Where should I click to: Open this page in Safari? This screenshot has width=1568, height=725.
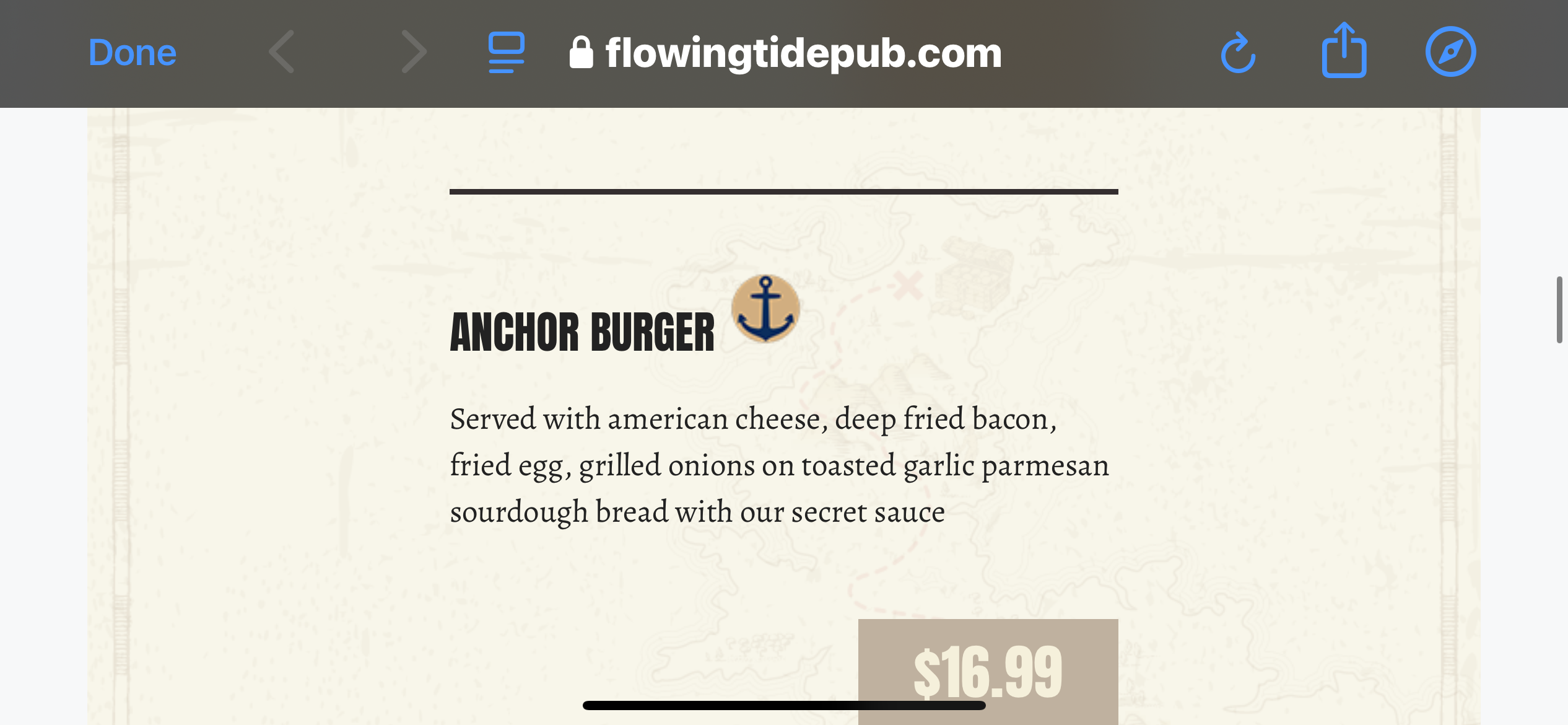(1450, 52)
